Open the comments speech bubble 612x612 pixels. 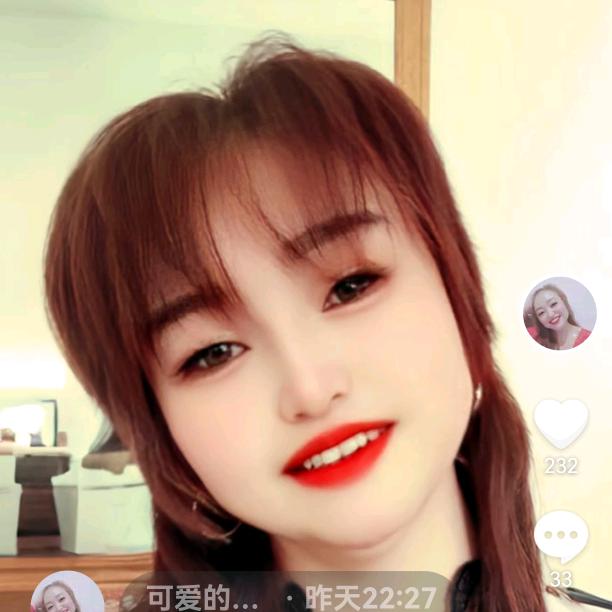[x=561, y=537]
